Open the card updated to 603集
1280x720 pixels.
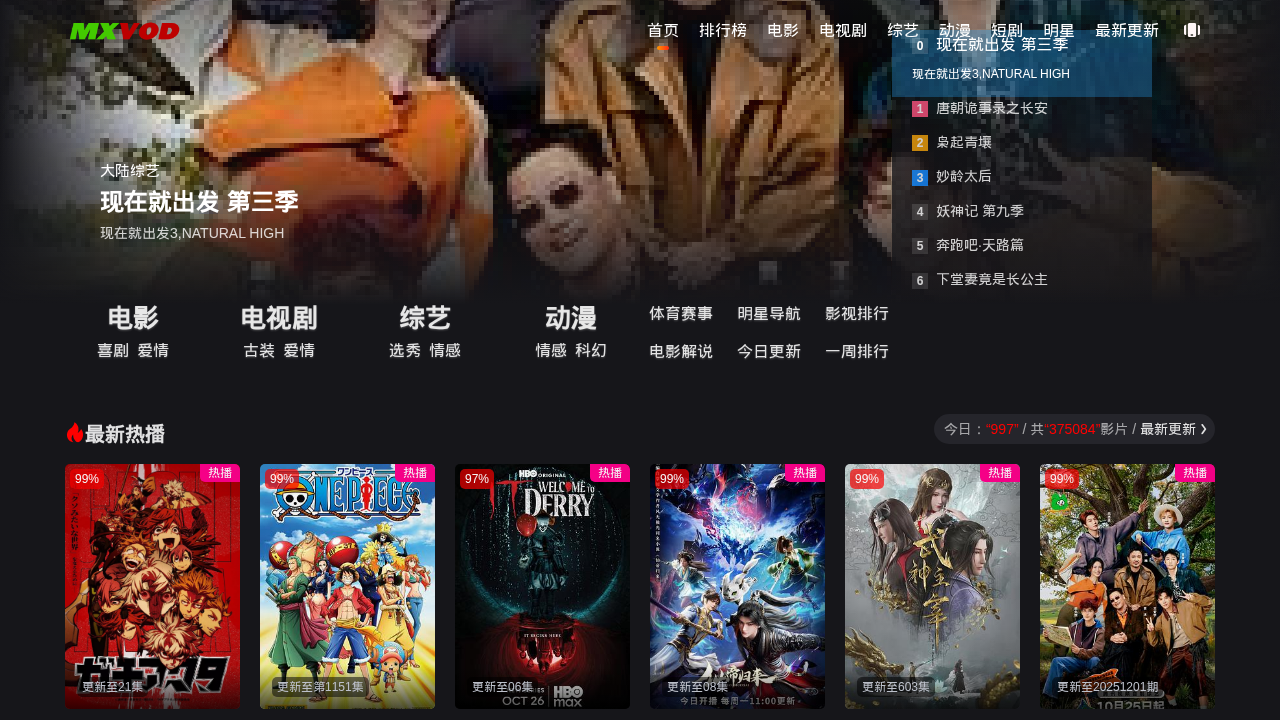pyautogui.click(x=932, y=586)
